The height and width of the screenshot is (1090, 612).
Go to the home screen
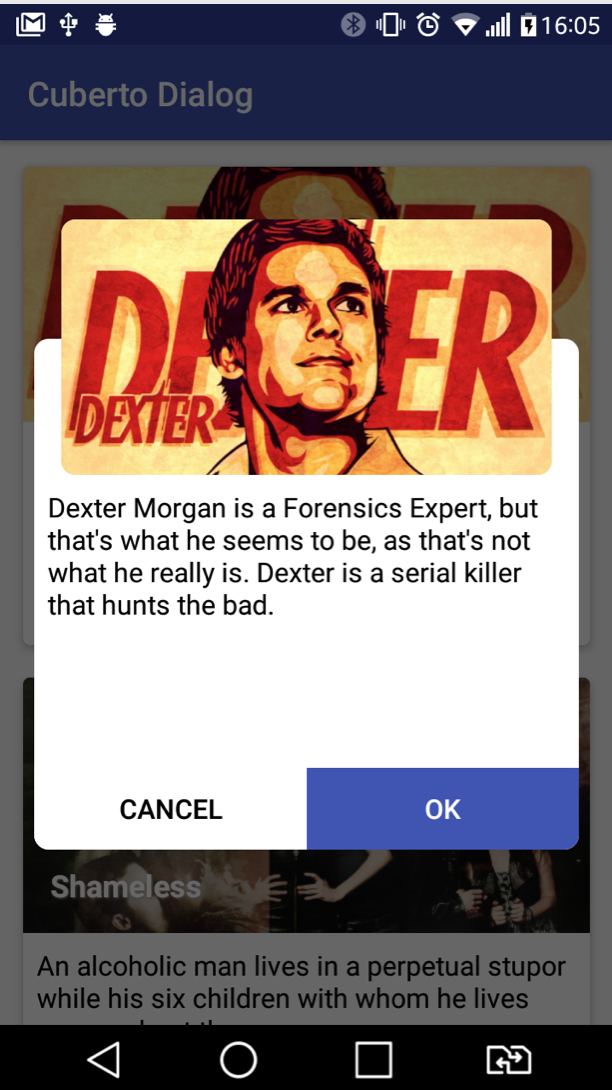238,1058
